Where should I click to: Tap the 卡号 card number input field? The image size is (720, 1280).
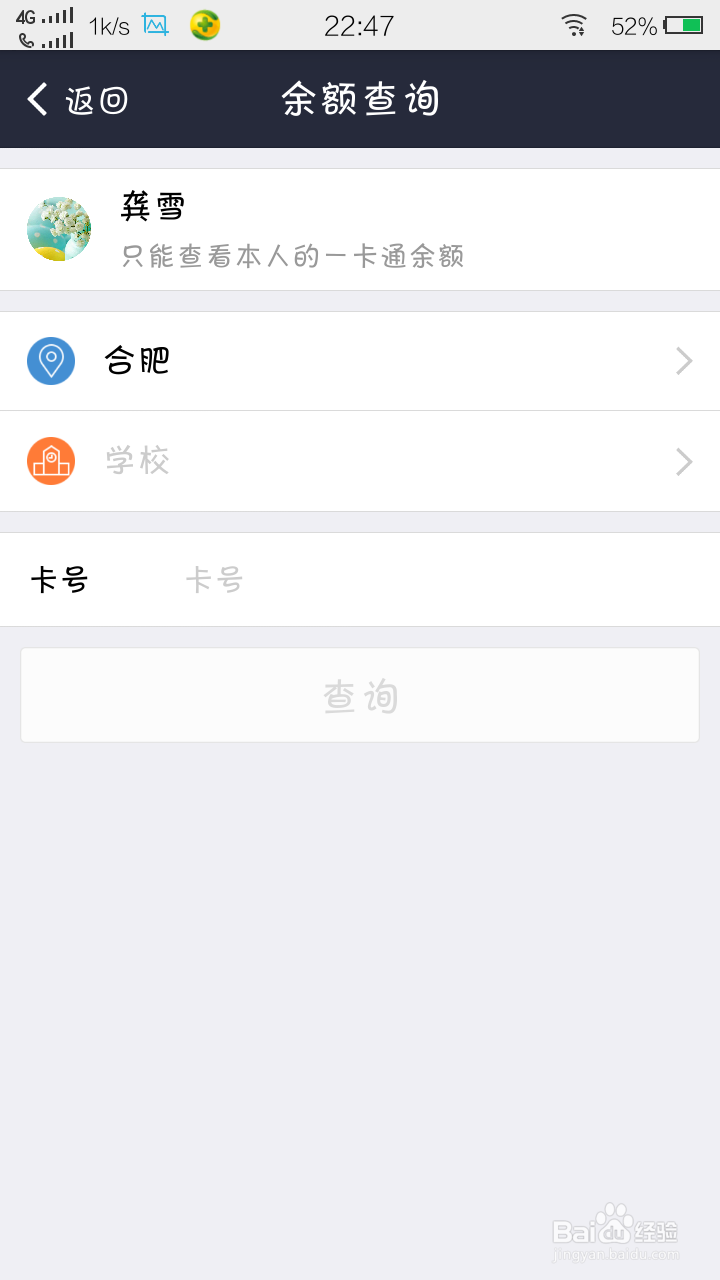pyautogui.click(x=440, y=580)
